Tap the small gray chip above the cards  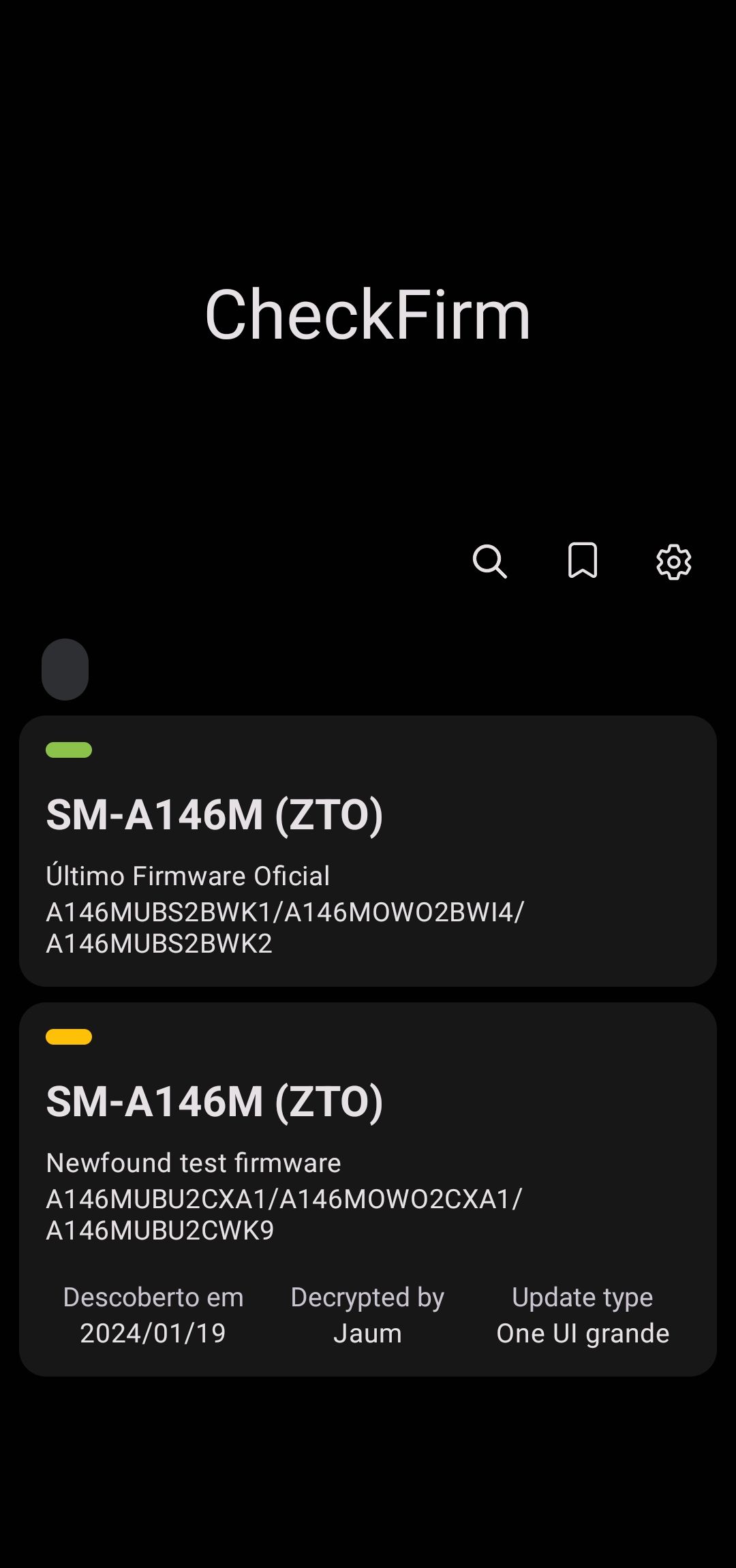[65, 669]
